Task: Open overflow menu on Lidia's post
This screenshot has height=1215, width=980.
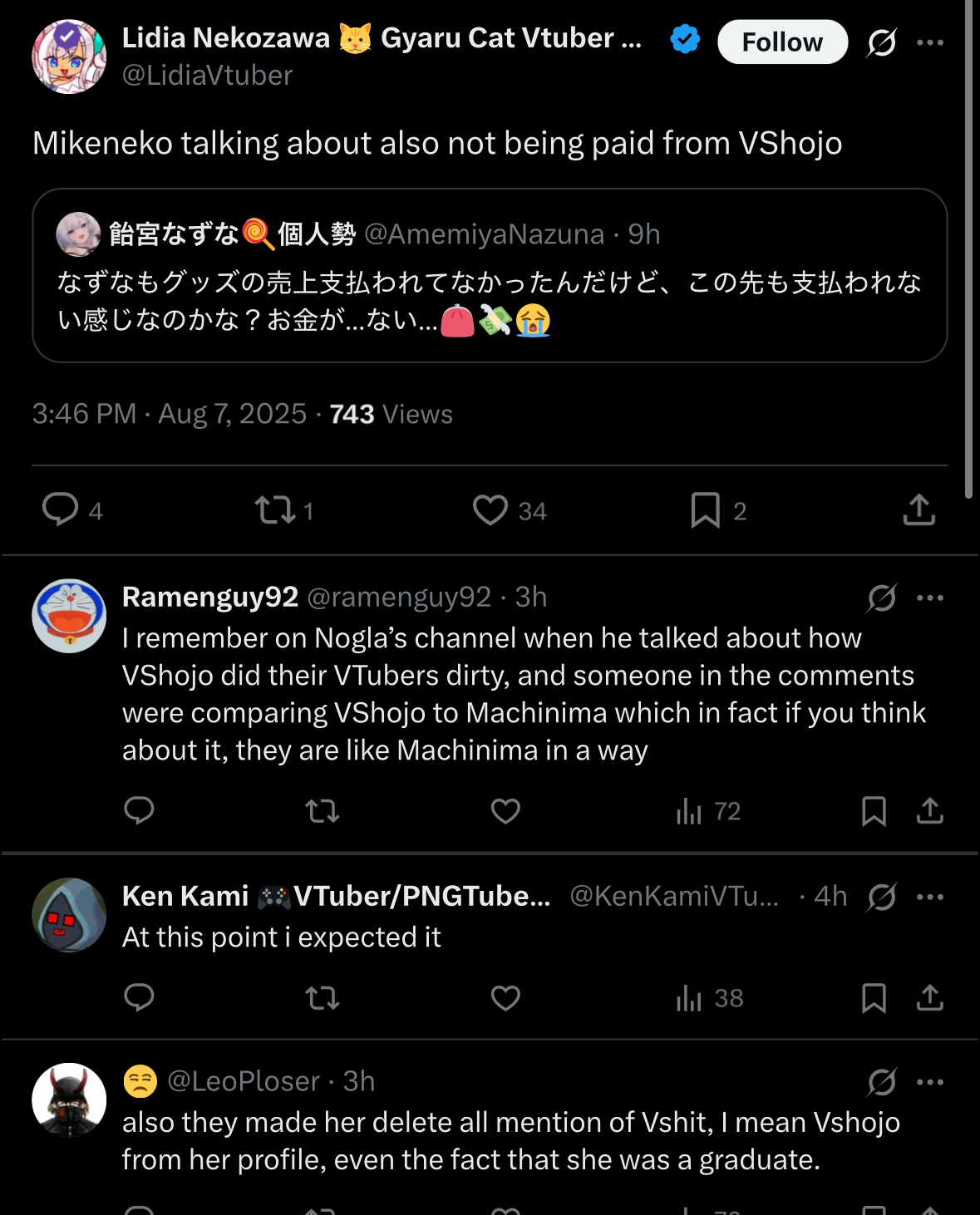Action: pyautogui.click(x=929, y=42)
